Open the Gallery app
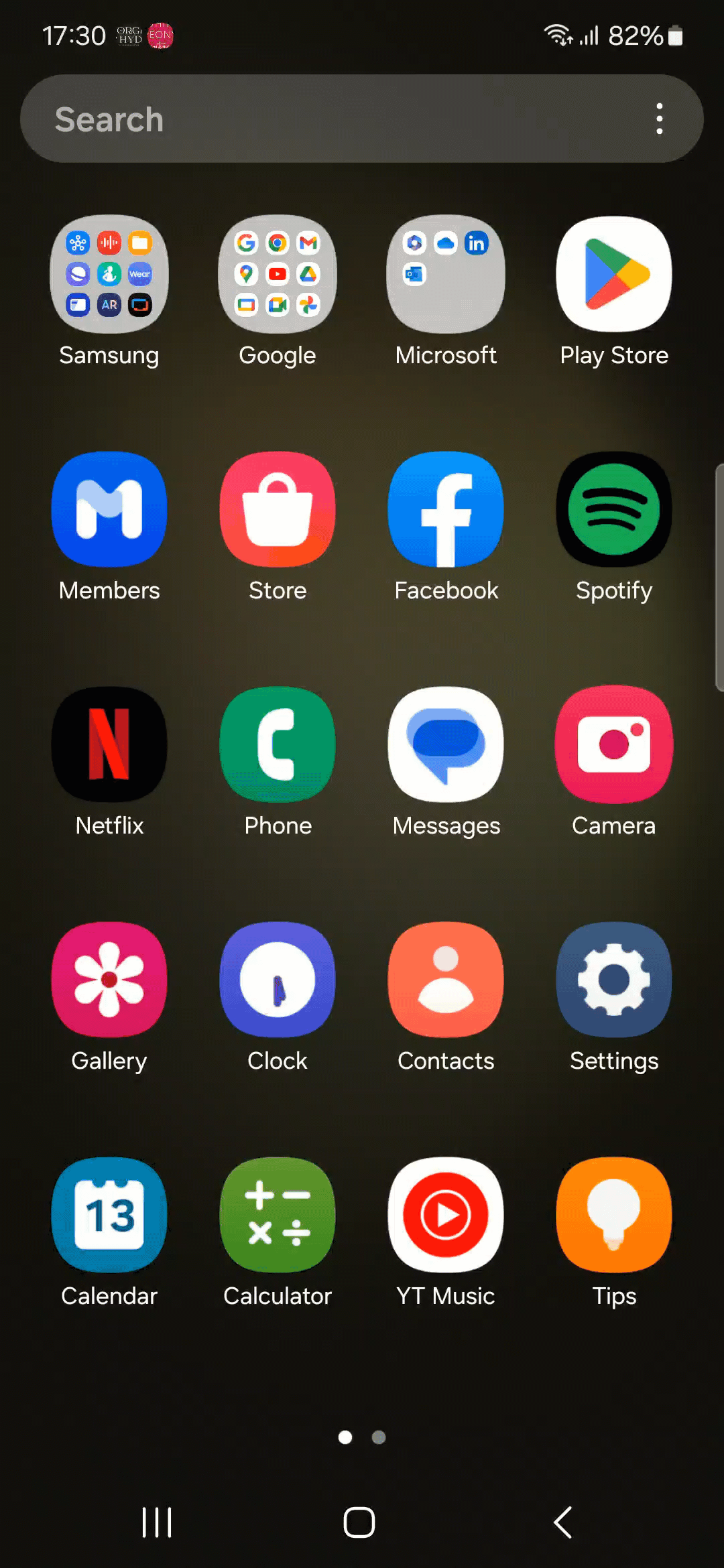Screen dimensions: 724x1568 (109, 980)
